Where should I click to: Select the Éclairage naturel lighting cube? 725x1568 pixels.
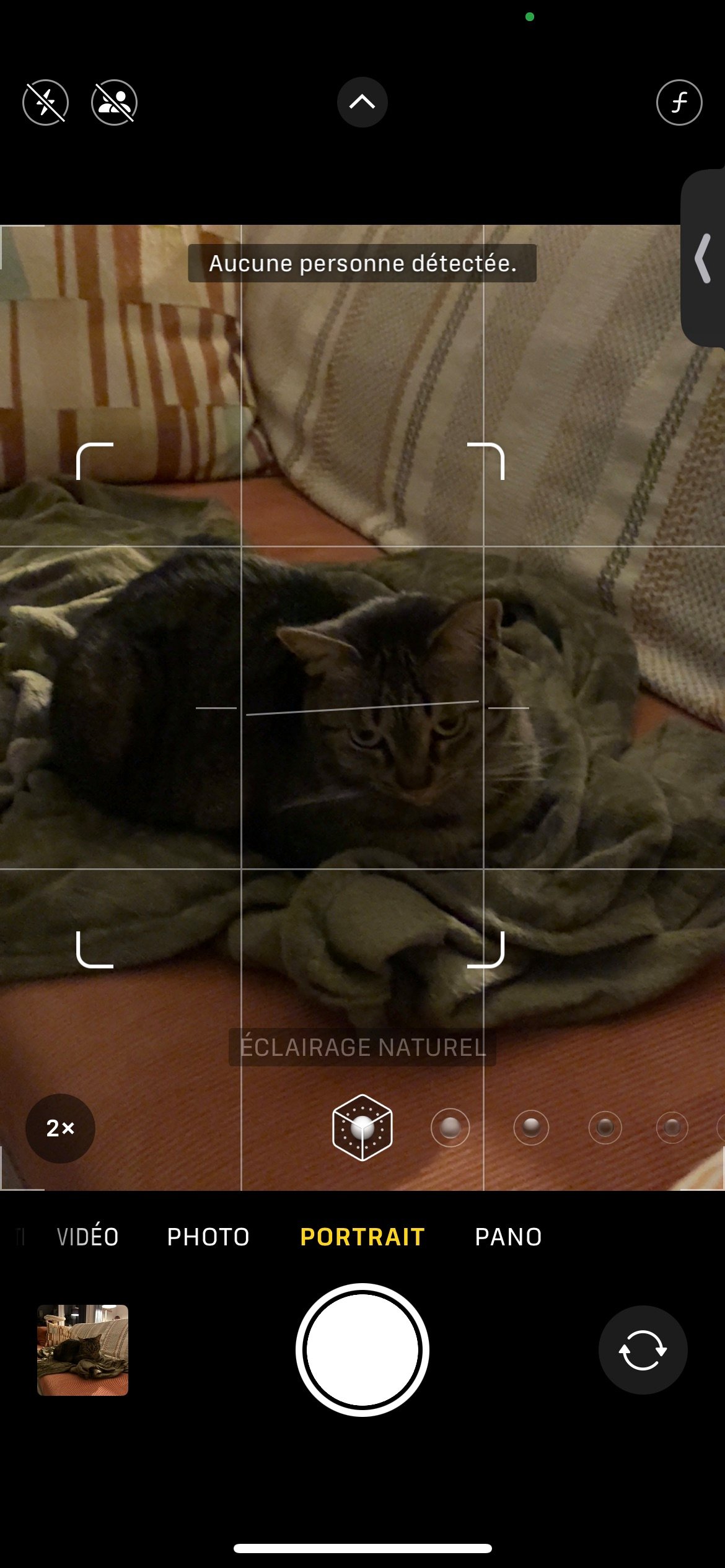click(x=362, y=1128)
